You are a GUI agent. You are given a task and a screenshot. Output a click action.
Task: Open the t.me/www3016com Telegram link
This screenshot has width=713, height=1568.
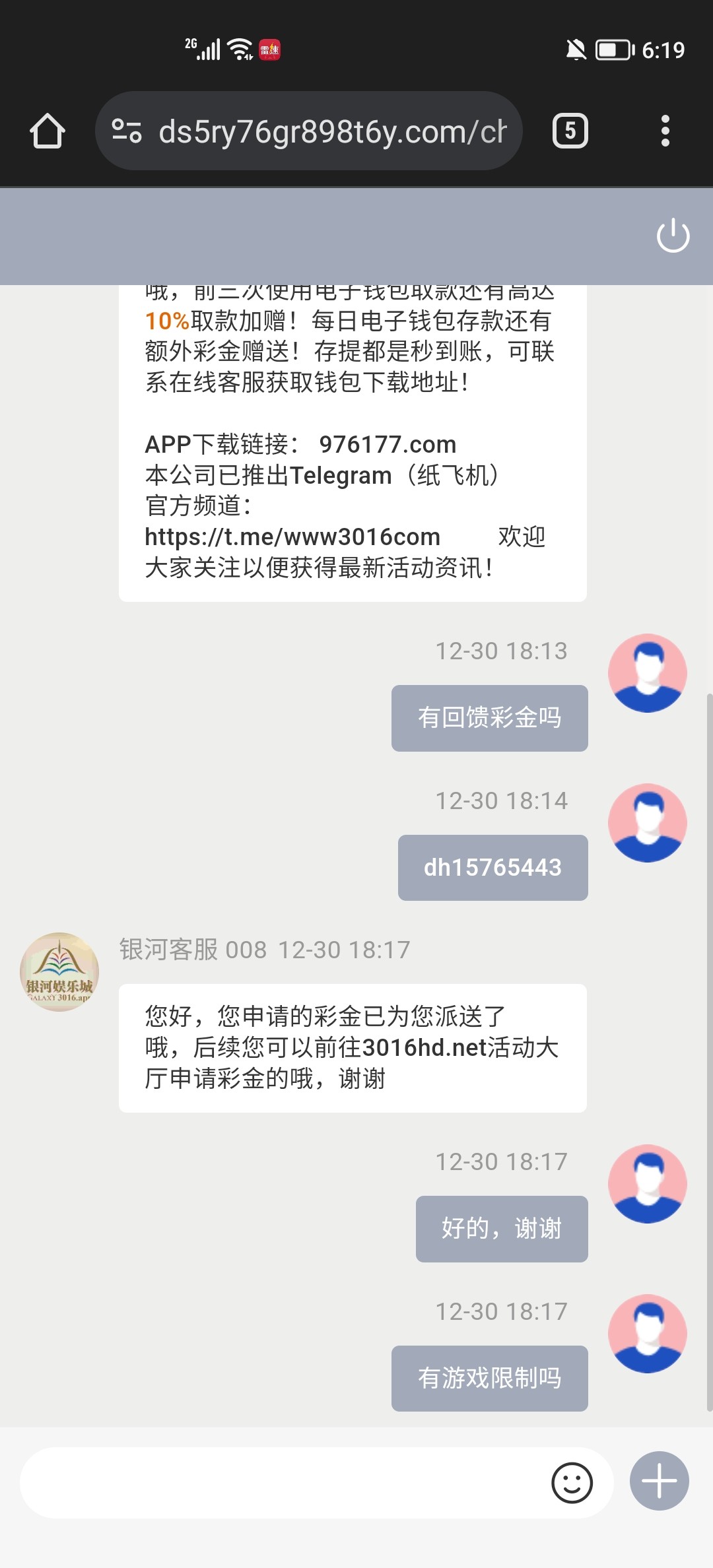tap(292, 537)
